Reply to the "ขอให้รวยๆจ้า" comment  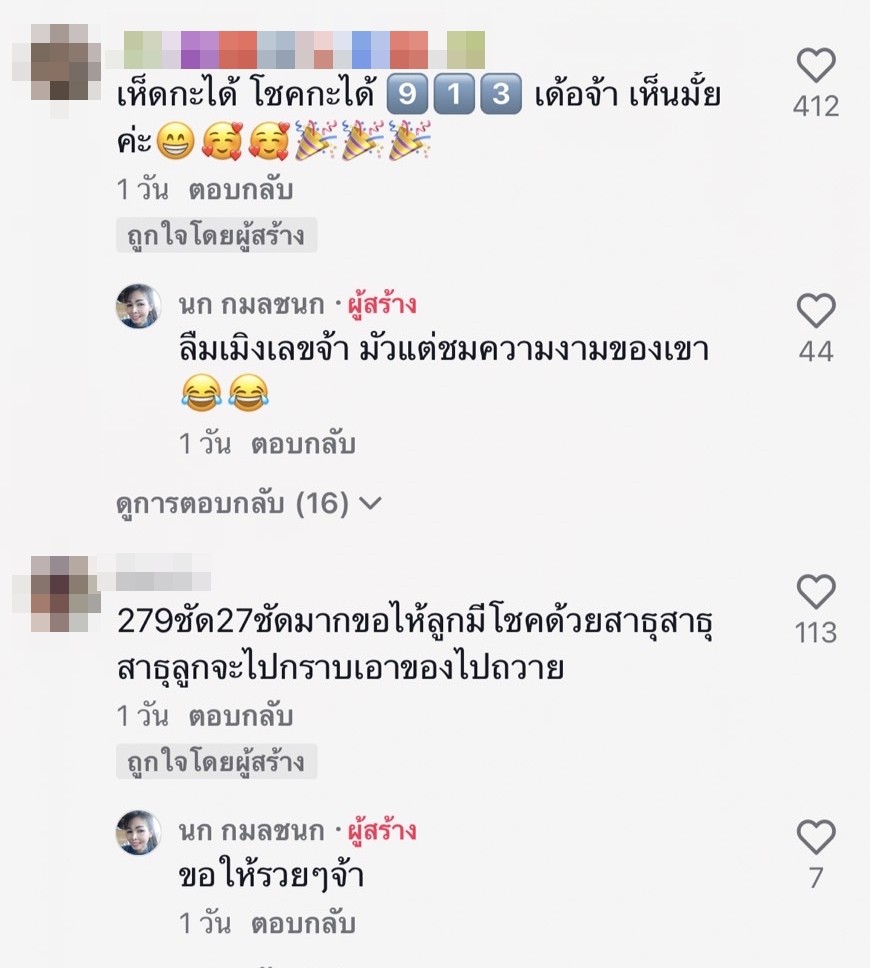[x=303, y=923]
